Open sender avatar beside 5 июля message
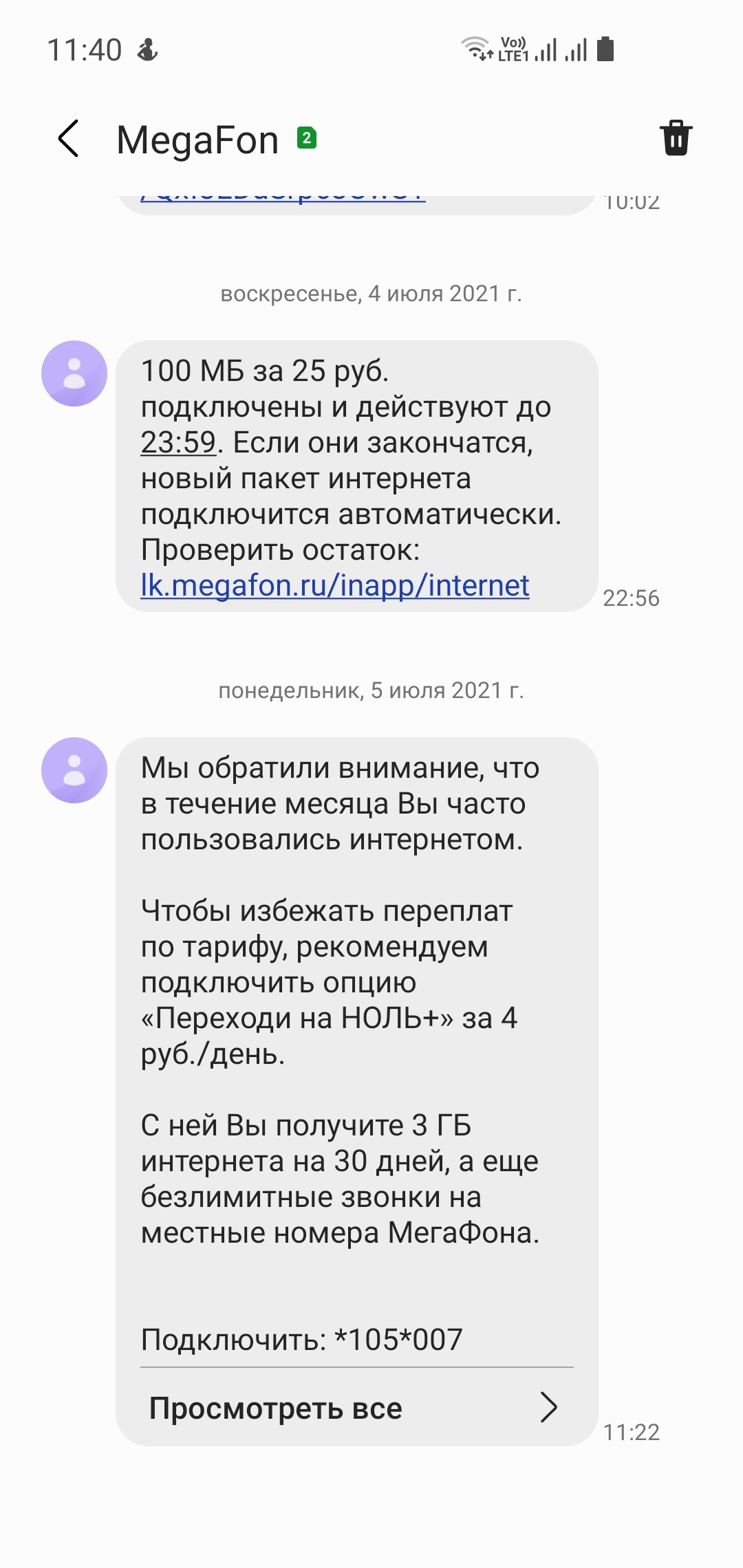Screen dimensions: 743x1568 74,770
